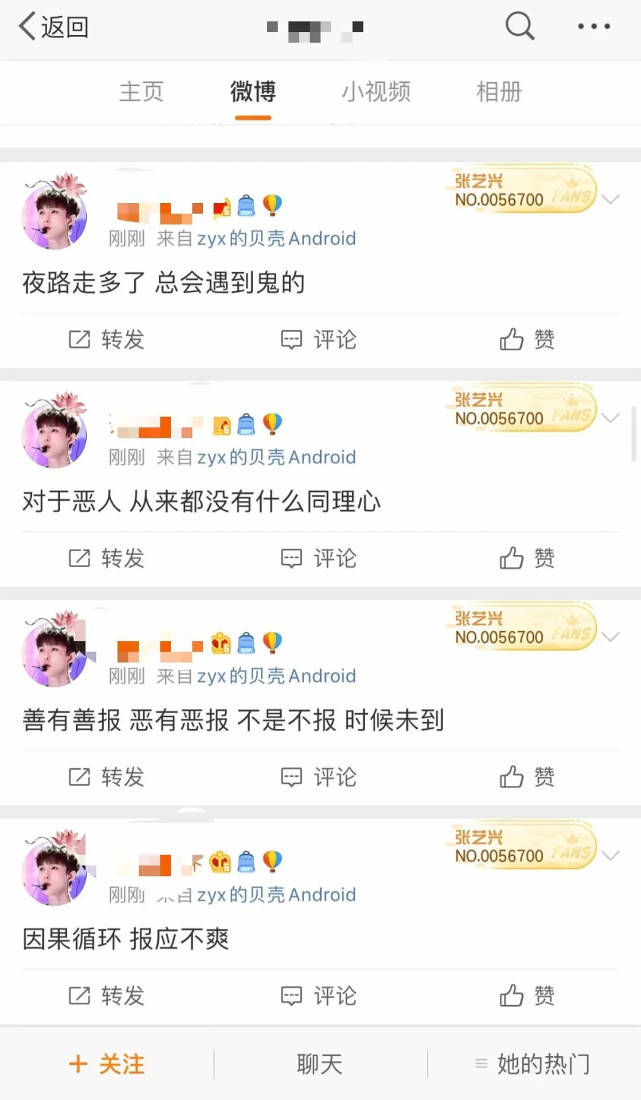Follow this user with 关注
This screenshot has width=641, height=1100.
pyautogui.click(x=106, y=1064)
